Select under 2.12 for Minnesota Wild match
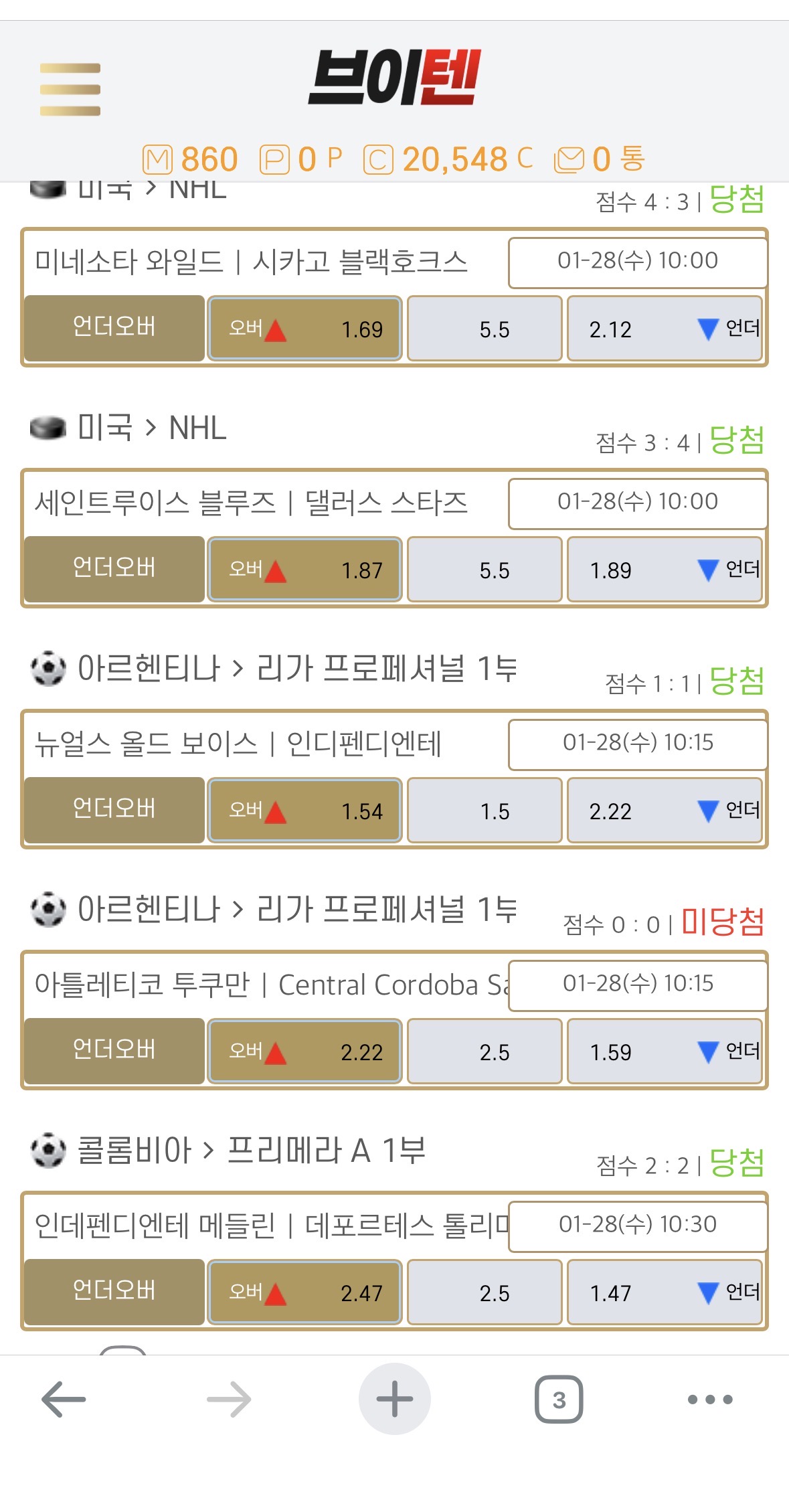The height and width of the screenshot is (1512, 789). tap(665, 329)
